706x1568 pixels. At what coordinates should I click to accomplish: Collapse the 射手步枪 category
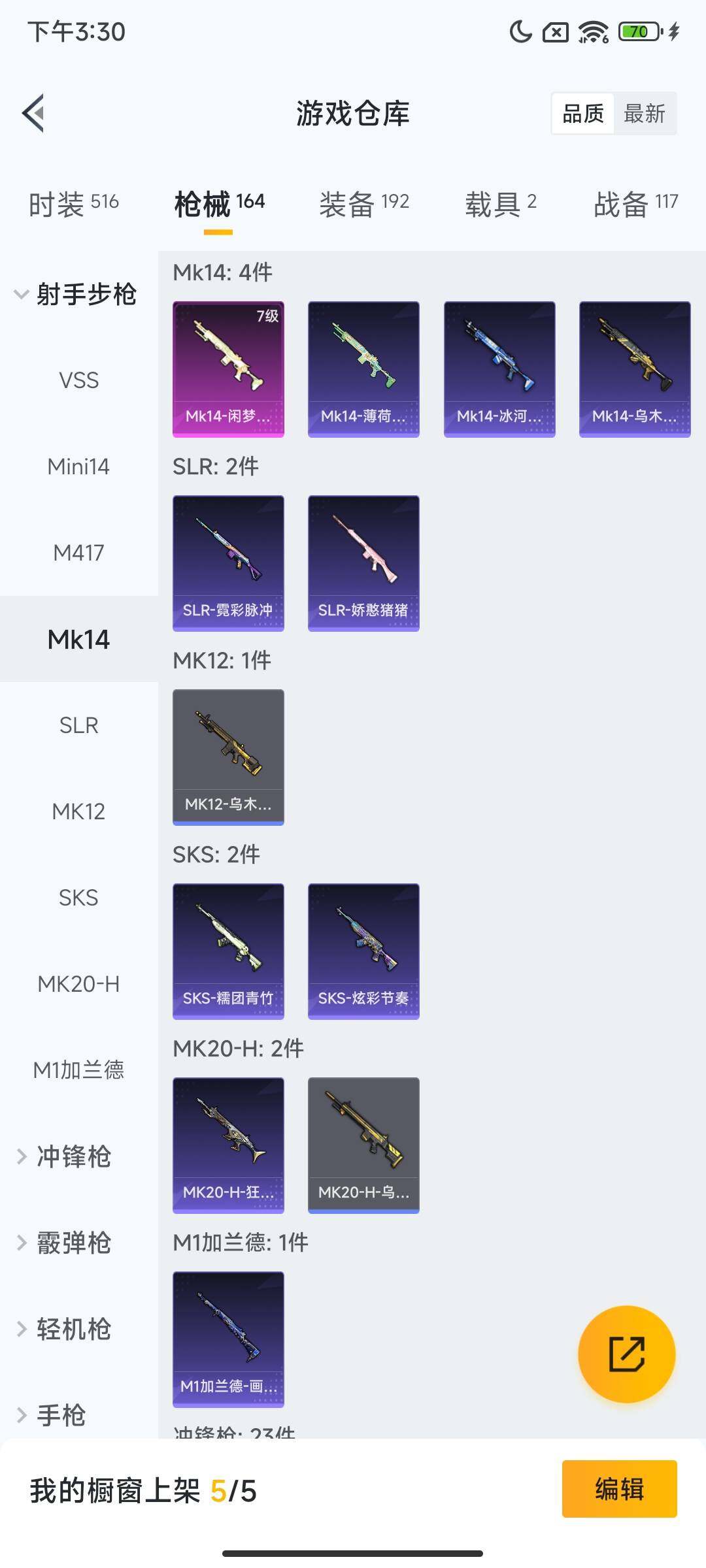point(76,294)
